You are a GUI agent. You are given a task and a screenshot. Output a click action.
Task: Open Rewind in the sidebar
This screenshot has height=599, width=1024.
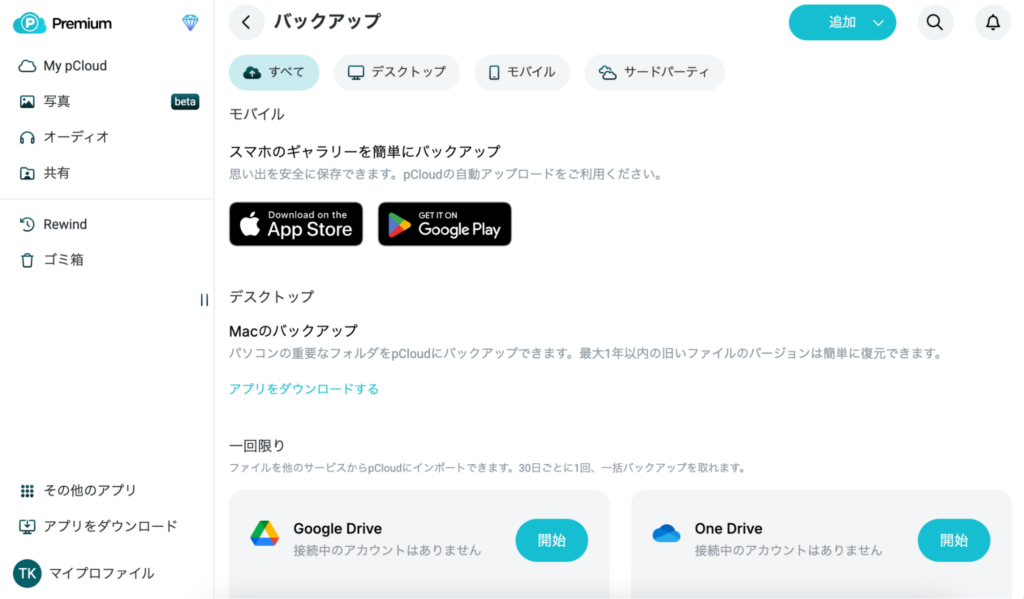65,224
